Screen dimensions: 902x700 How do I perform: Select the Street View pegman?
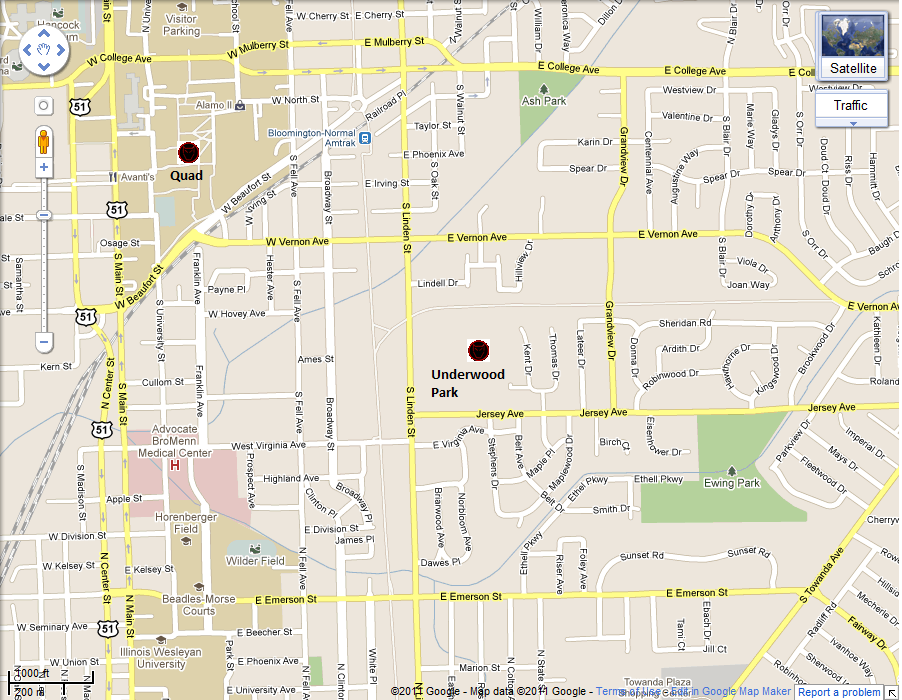pyautogui.click(x=44, y=139)
